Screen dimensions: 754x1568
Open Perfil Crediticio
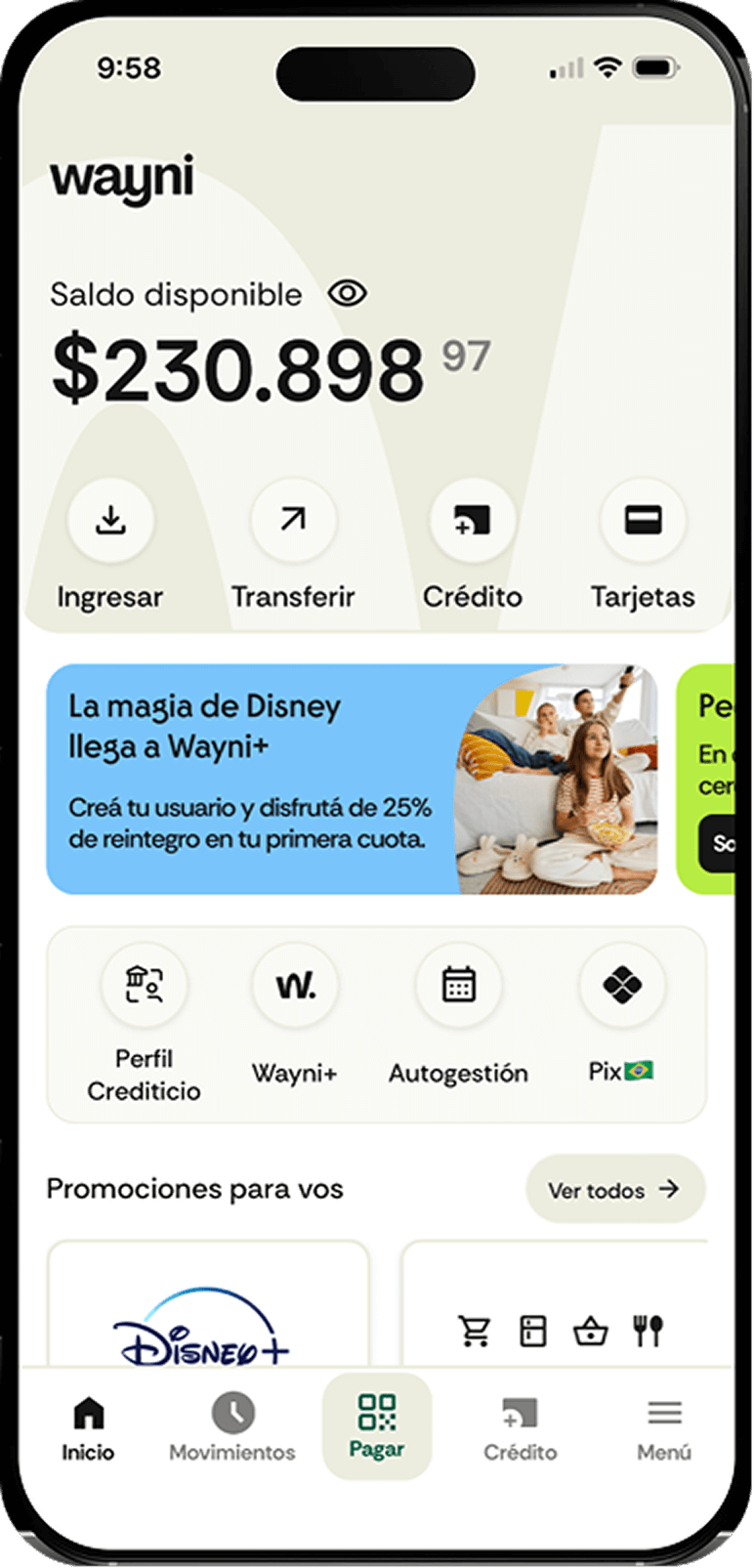(145, 986)
